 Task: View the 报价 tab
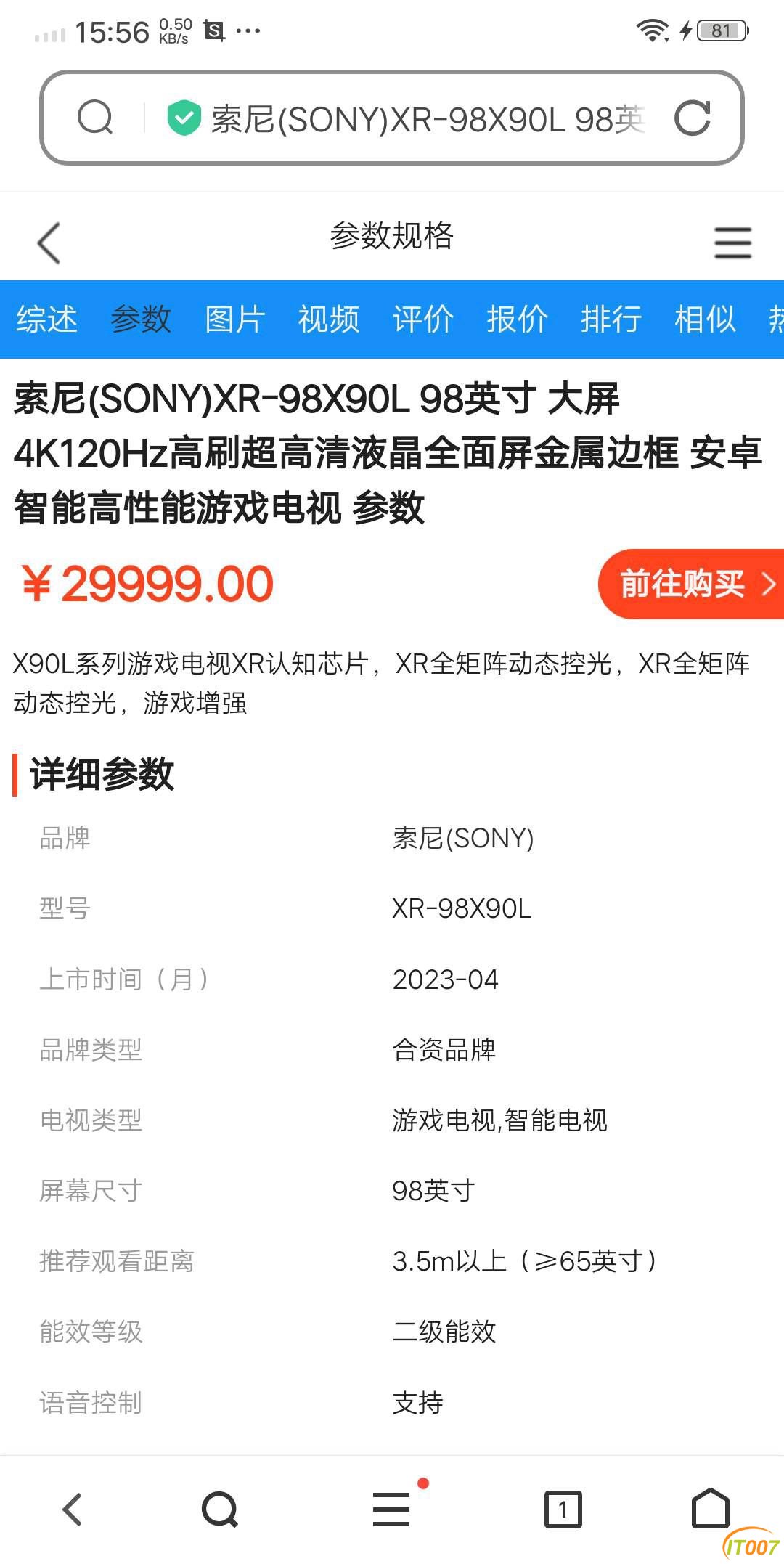point(517,319)
